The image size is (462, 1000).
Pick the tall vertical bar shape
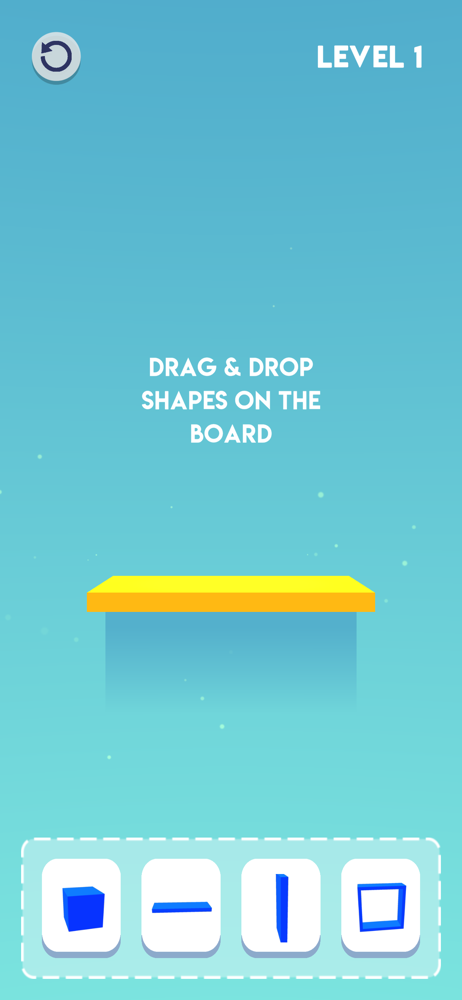point(281,908)
